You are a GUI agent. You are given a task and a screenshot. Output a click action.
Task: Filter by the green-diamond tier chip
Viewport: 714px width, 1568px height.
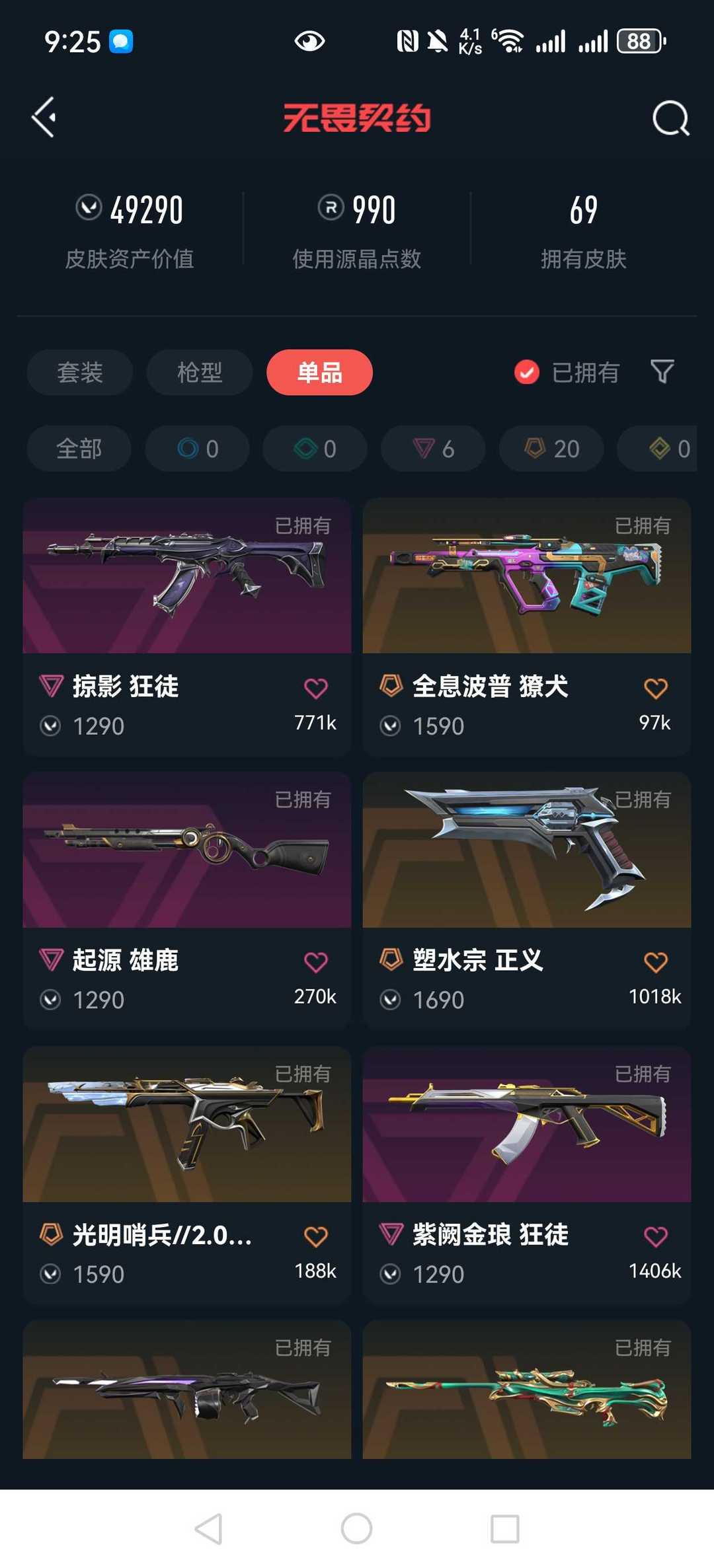click(315, 449)
